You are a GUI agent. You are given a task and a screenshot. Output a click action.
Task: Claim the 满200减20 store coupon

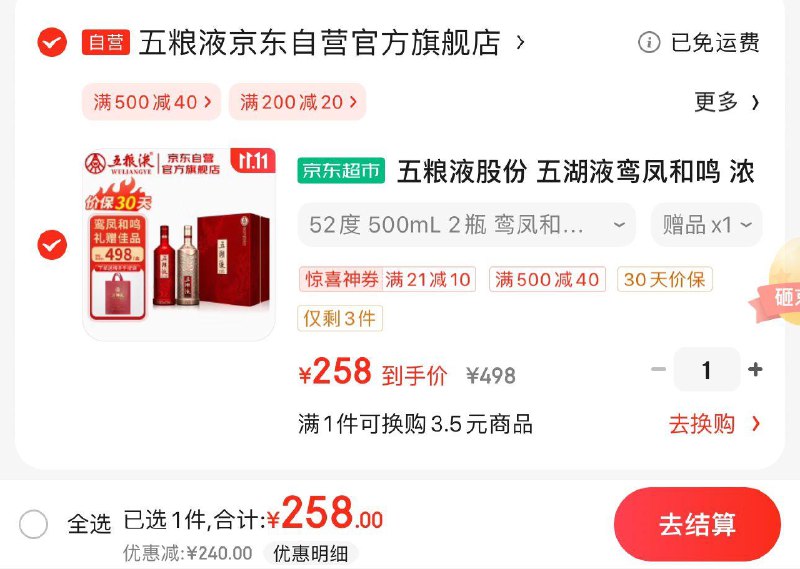(x=297, y=101)
